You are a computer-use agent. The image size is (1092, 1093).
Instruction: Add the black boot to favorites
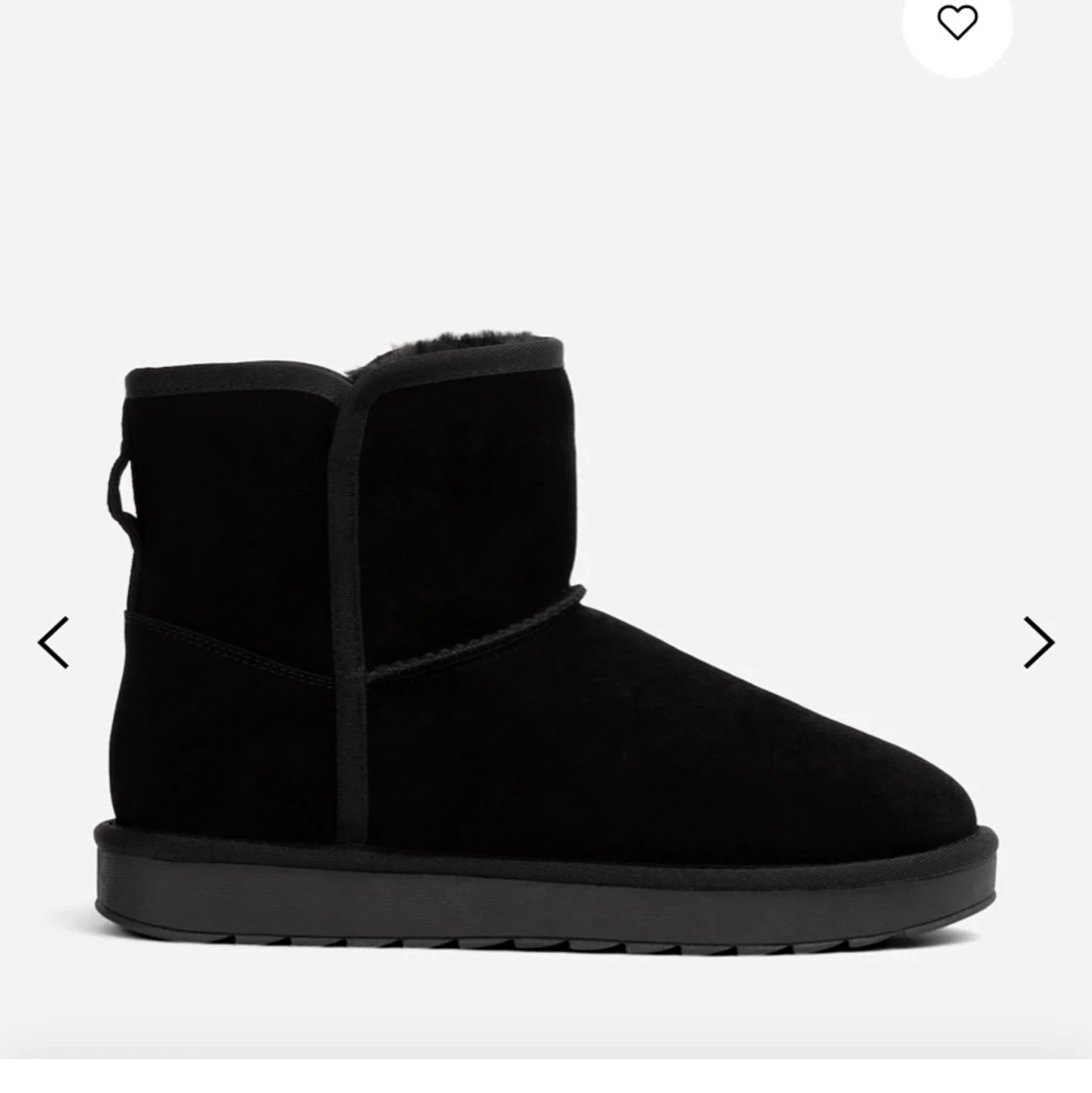tap(957, 22)
